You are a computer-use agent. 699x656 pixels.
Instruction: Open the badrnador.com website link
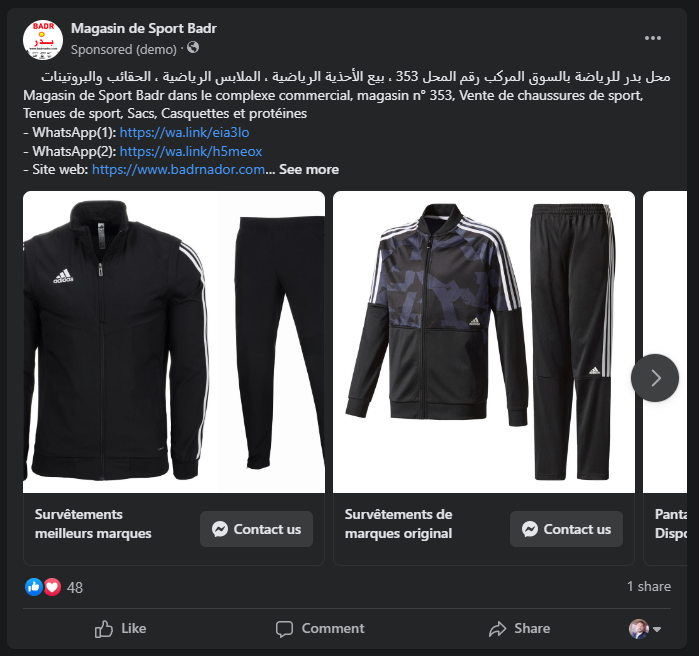tap(178, 170)
